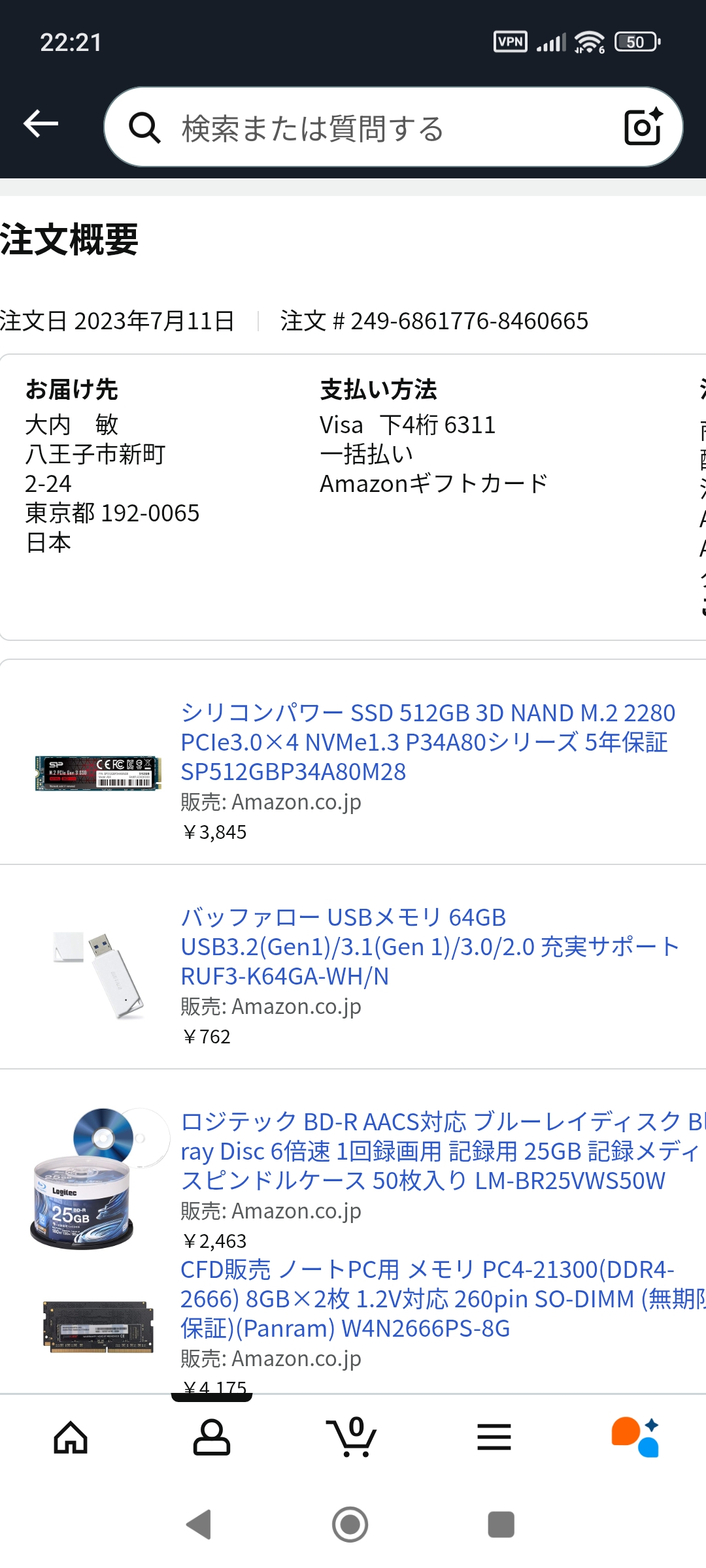Image resolution: width=706 pixels, height=1568 pixels.
Task: Tap the search box
Action: click(x=366, y=127)
